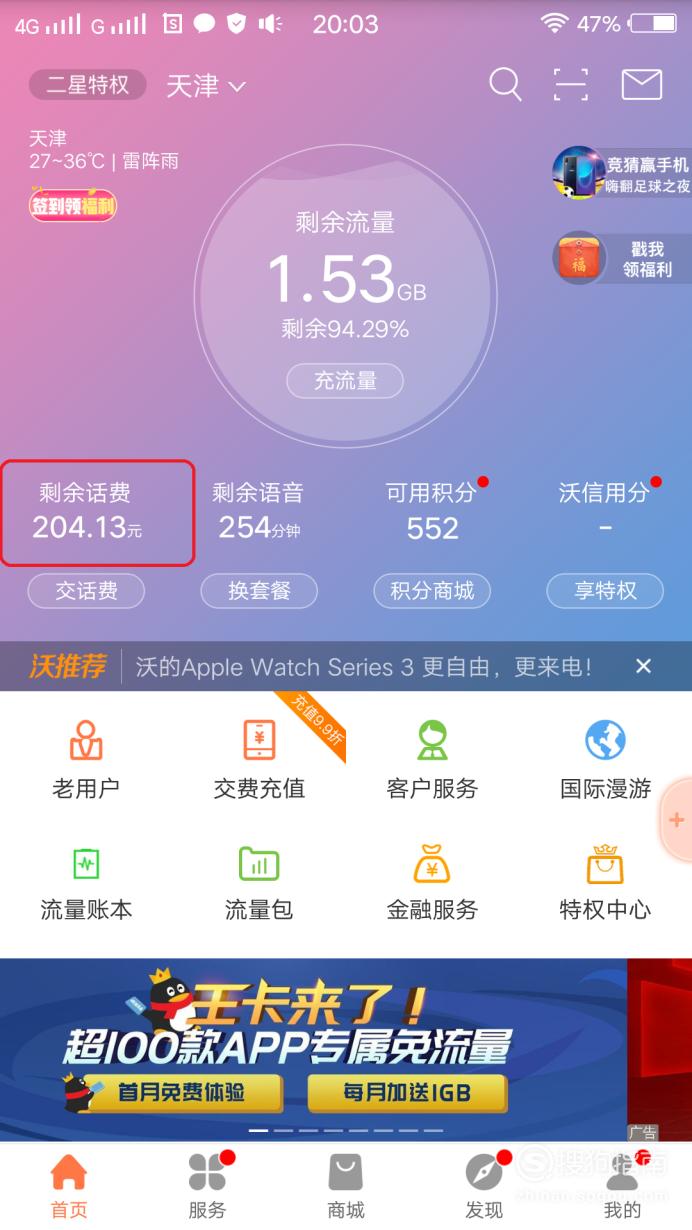This screenshot has width=692, height=1230.
Task: Tap the 交话费 button
Action: tap(86, 591)
